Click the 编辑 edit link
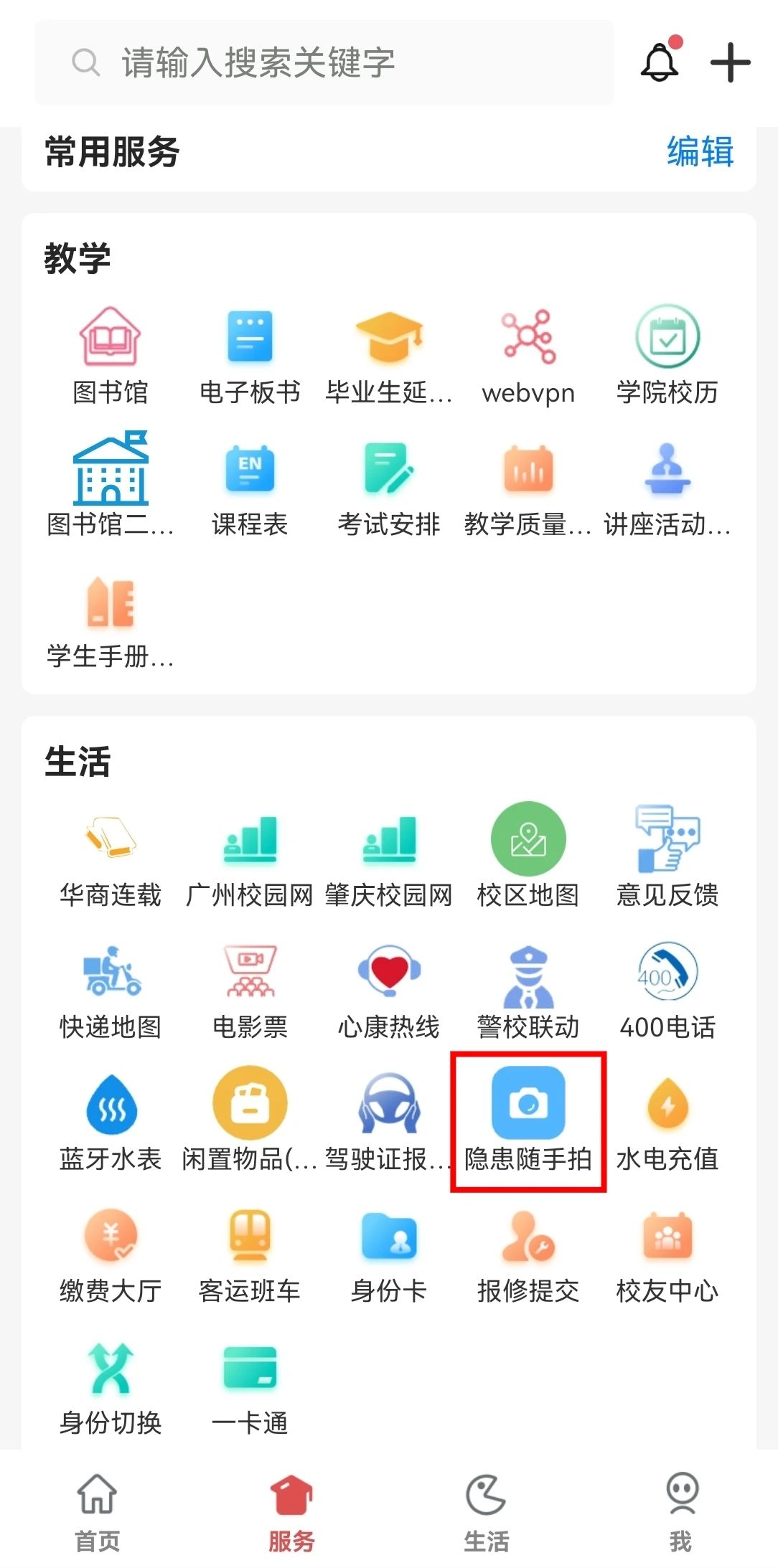778x1568 pixels. pos(698,152)
